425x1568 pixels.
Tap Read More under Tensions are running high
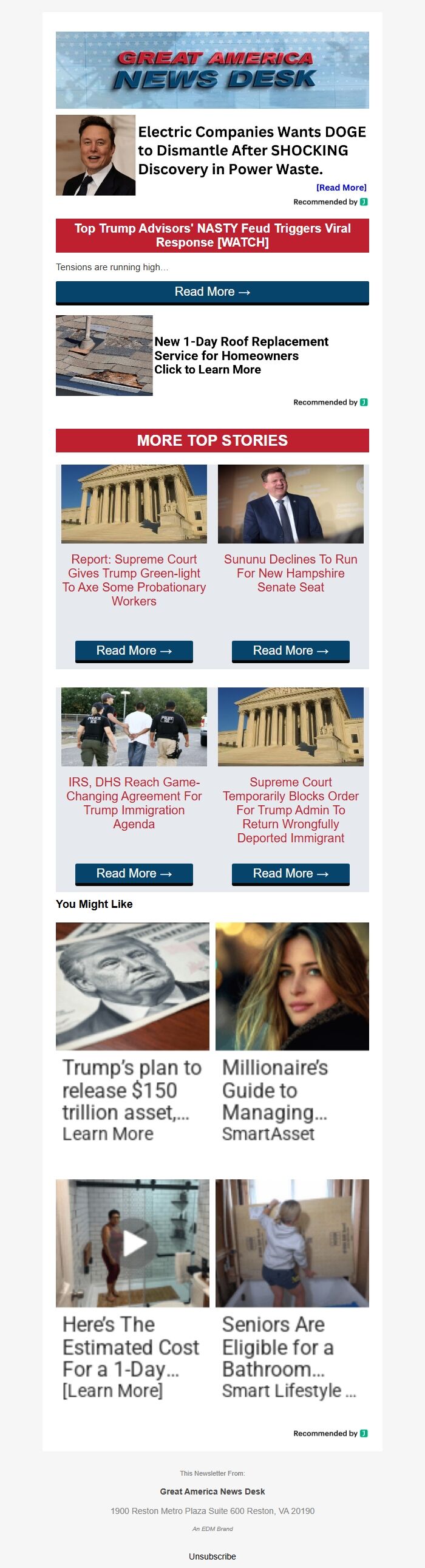tap(212, 292)
